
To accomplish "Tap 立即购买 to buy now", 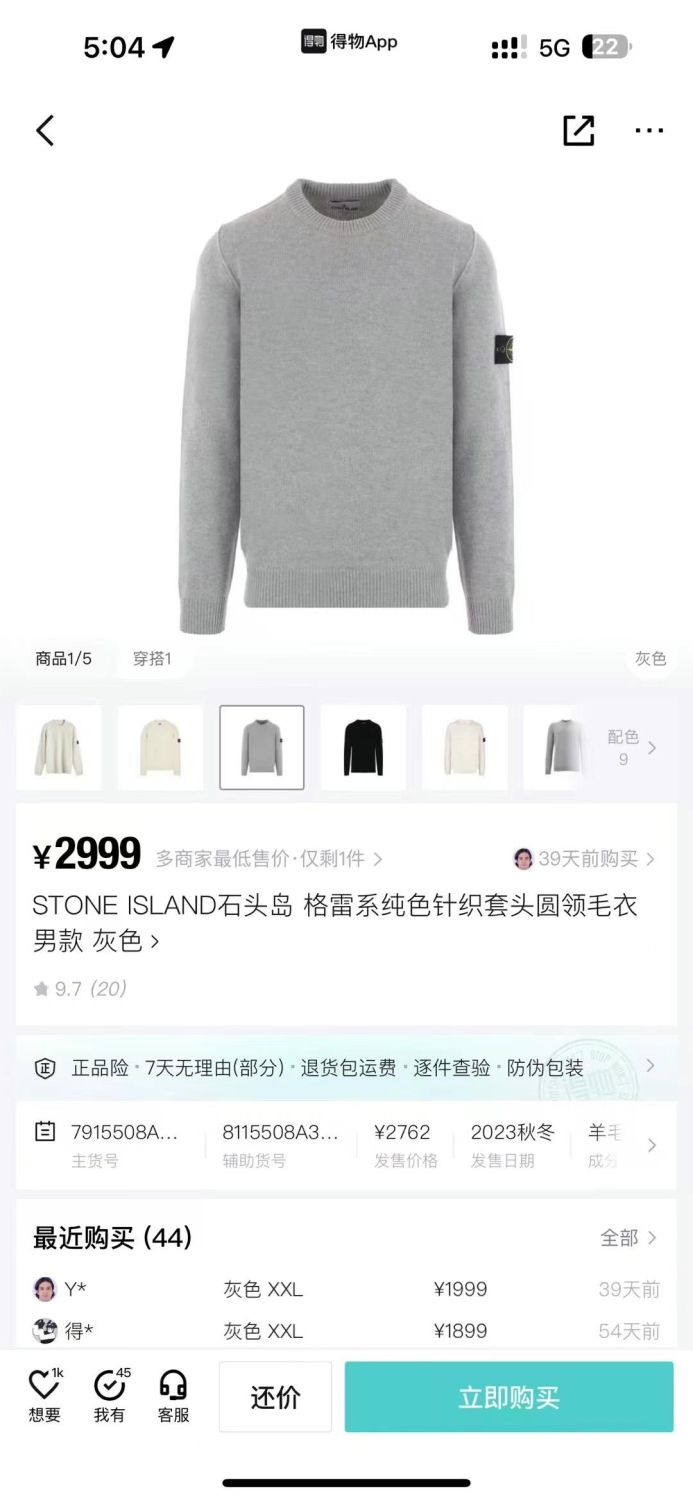I will tap(509, 1397).
